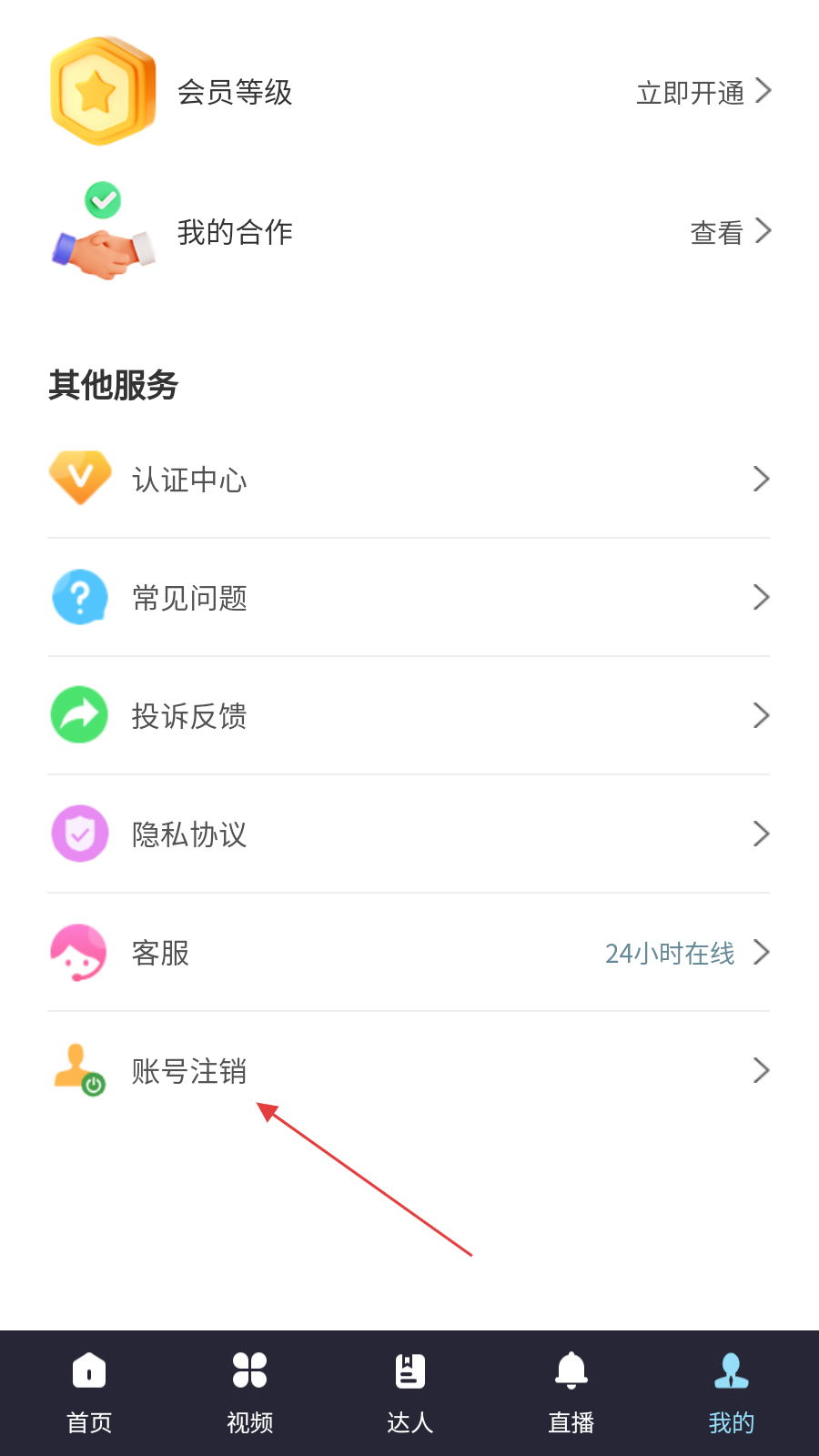Switch to the 视频 tab
This screenshot has width=819, height=1456.
pos(249,1392)
